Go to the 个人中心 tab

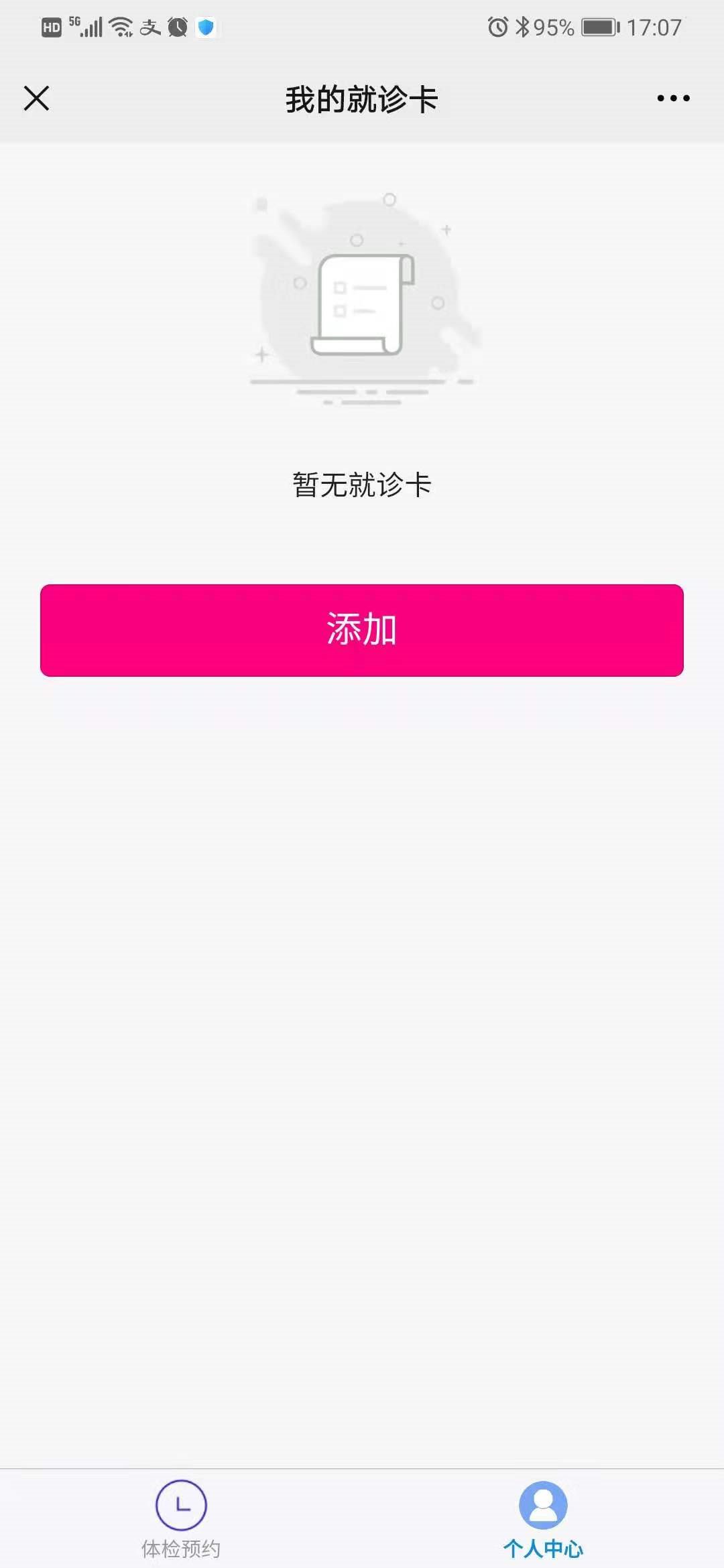pos(543,1518)
